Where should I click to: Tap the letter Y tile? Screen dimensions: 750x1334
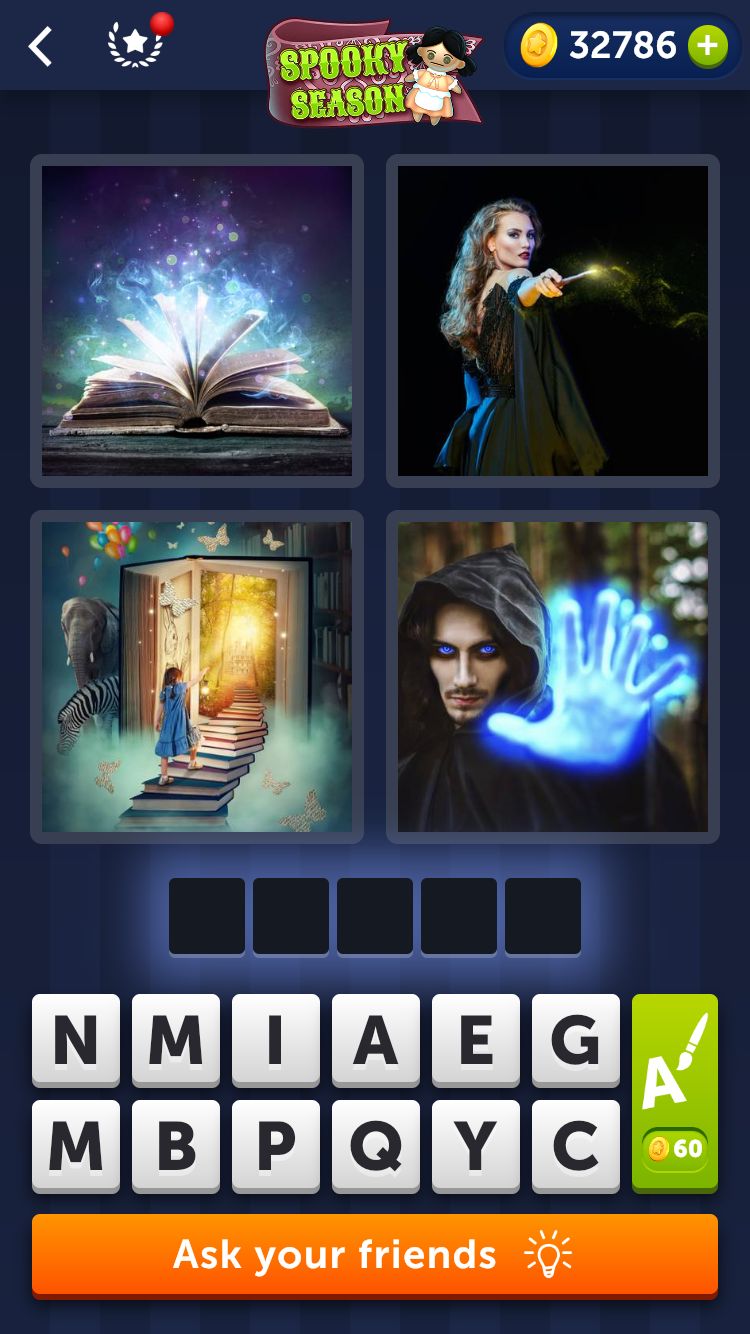[476, 1146]
